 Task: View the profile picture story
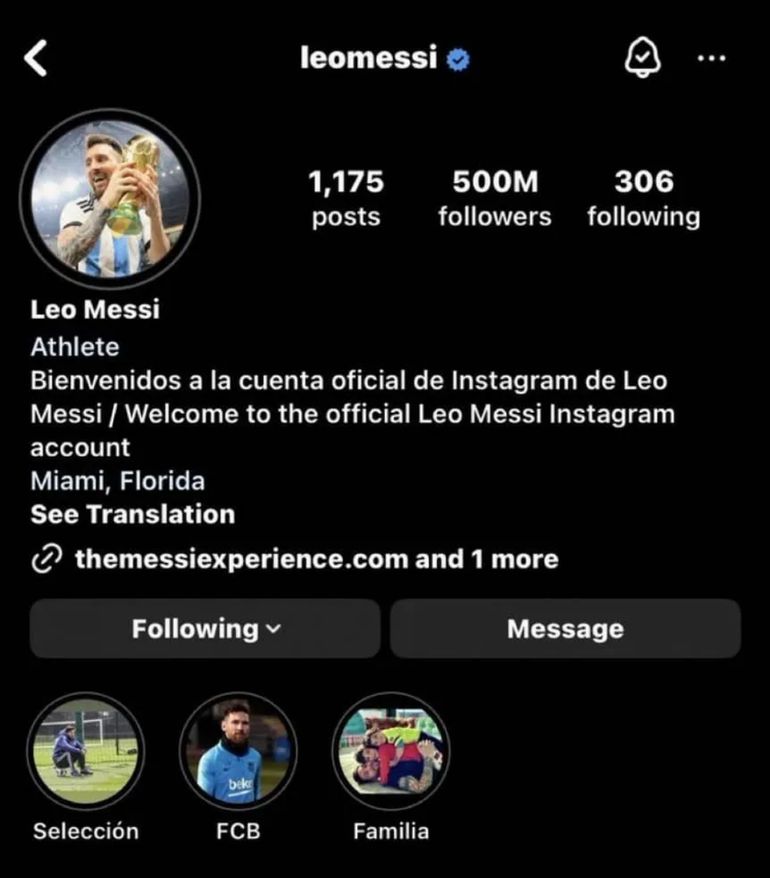pos(110,199)
